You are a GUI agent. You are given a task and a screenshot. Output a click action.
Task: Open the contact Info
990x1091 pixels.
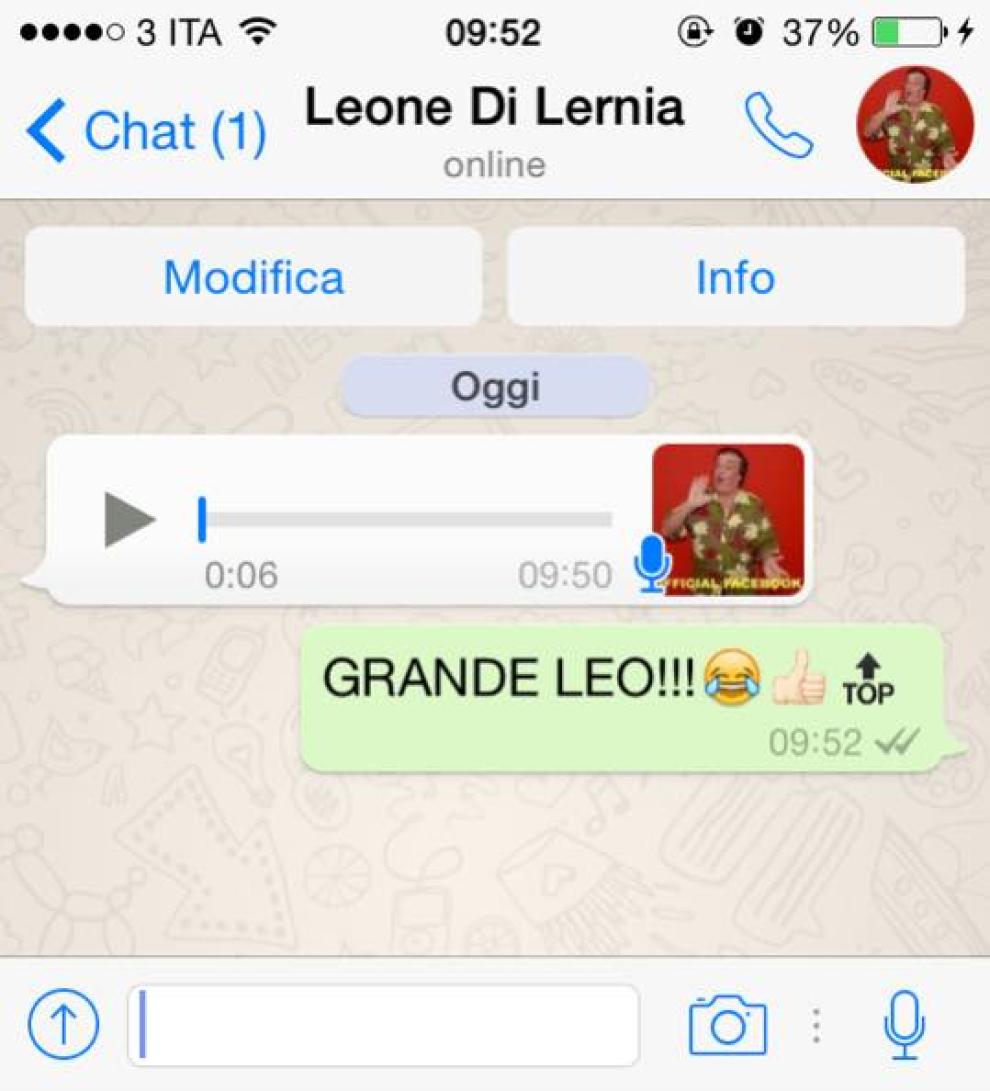pyautogui.click(x=735, y=277)
